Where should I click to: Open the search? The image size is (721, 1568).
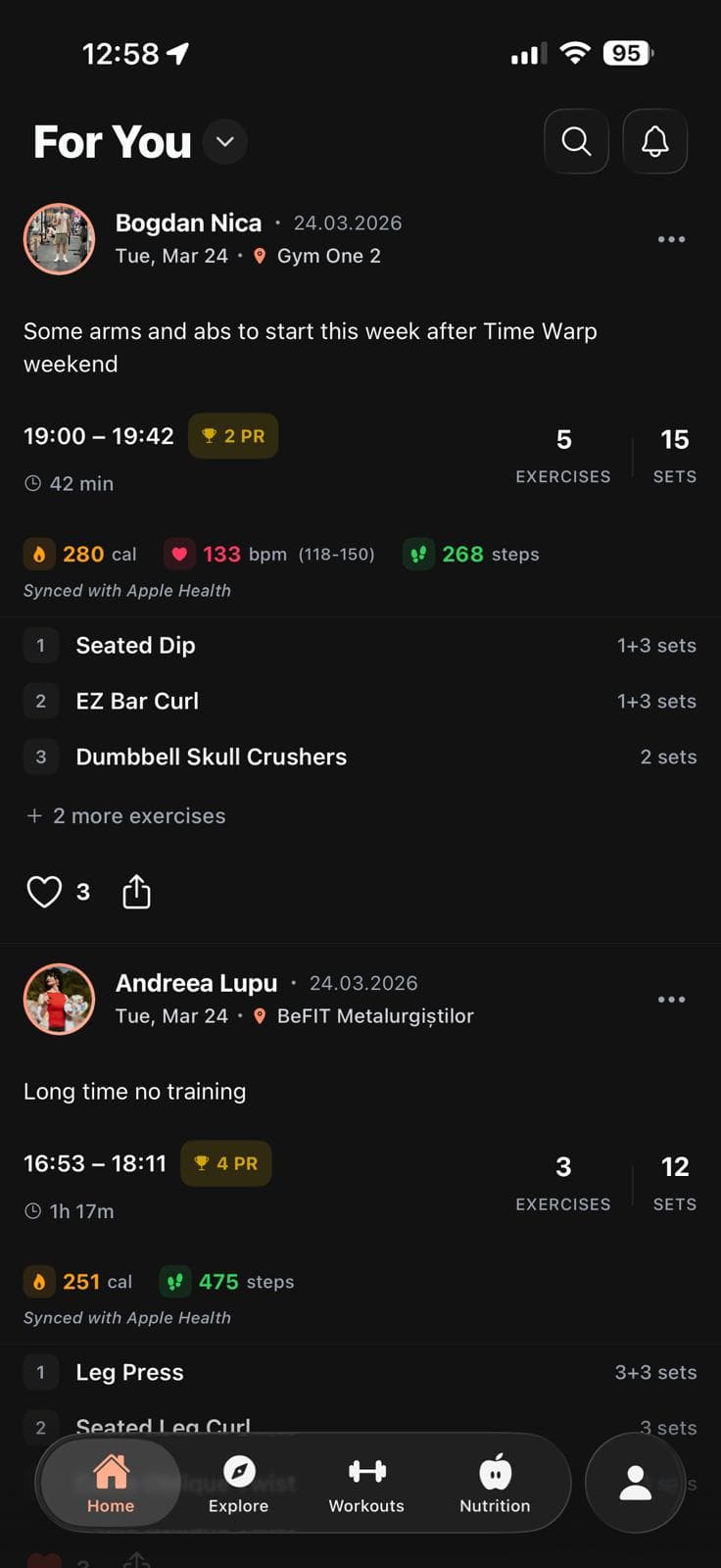tap(576, 141)
